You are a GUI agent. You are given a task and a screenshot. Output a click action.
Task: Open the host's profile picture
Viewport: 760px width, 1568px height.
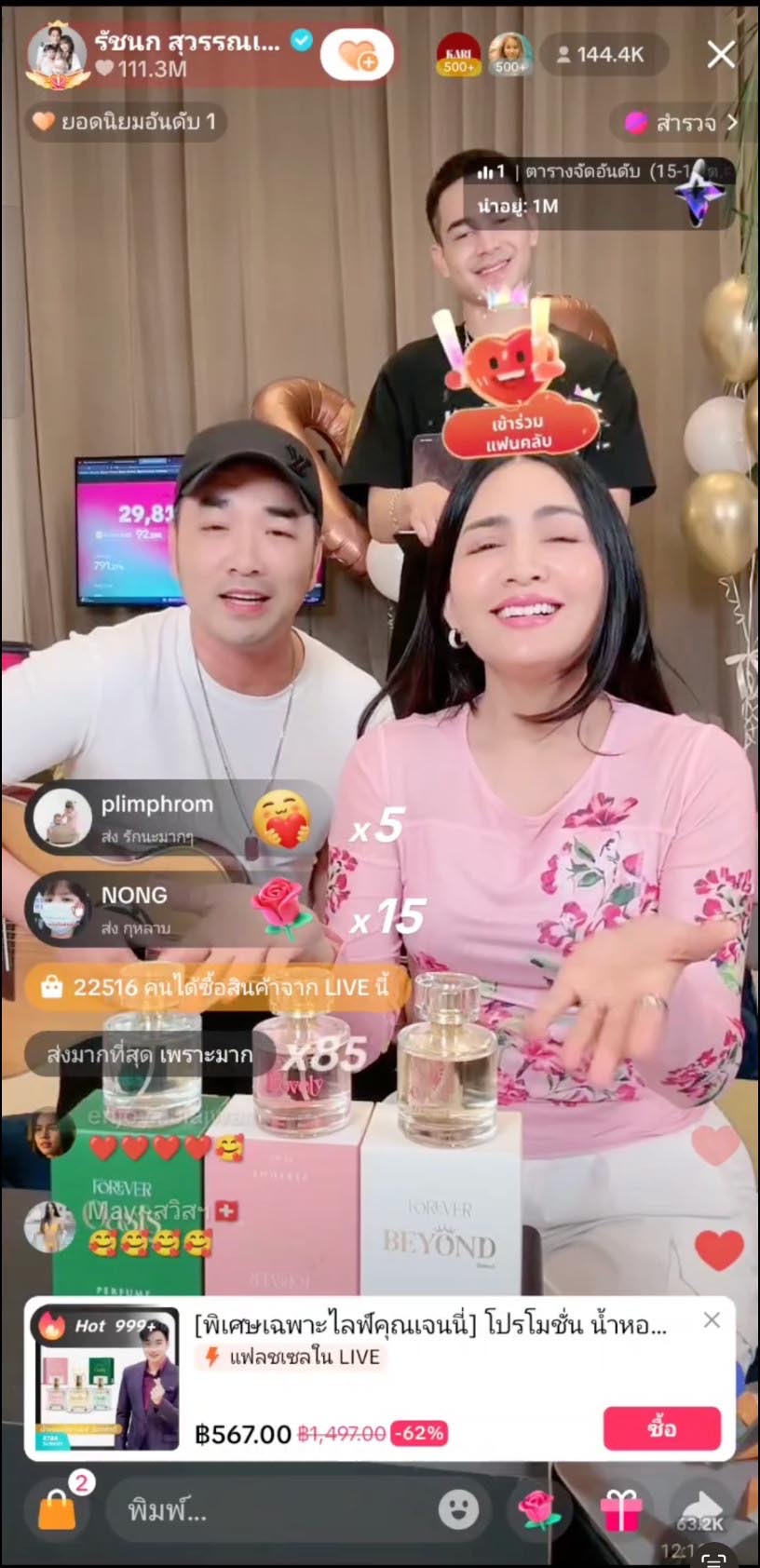point(57,54)
